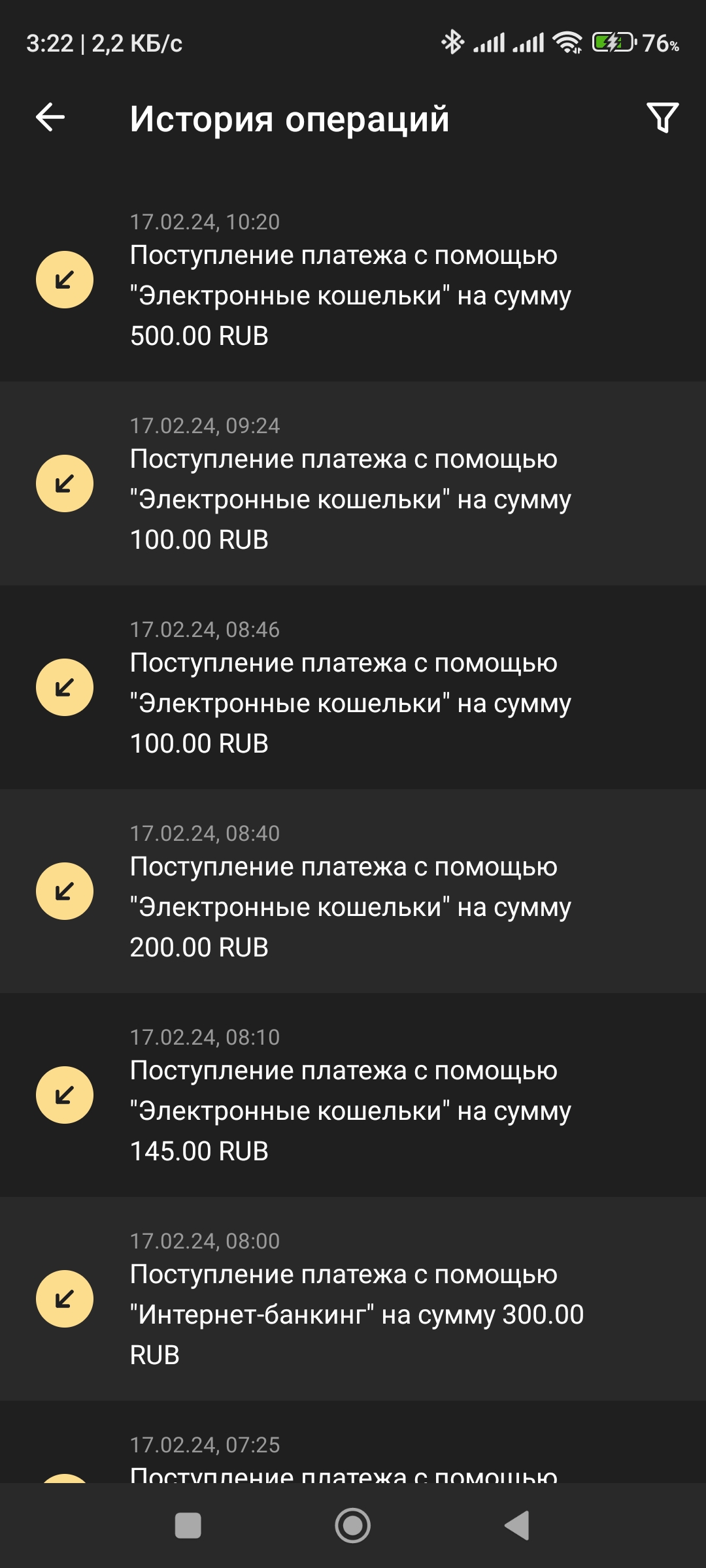View the 08:00 internet banking payment of 300.00 RUB
Screen dimensions: 706x1568
tap(353, 1300)
